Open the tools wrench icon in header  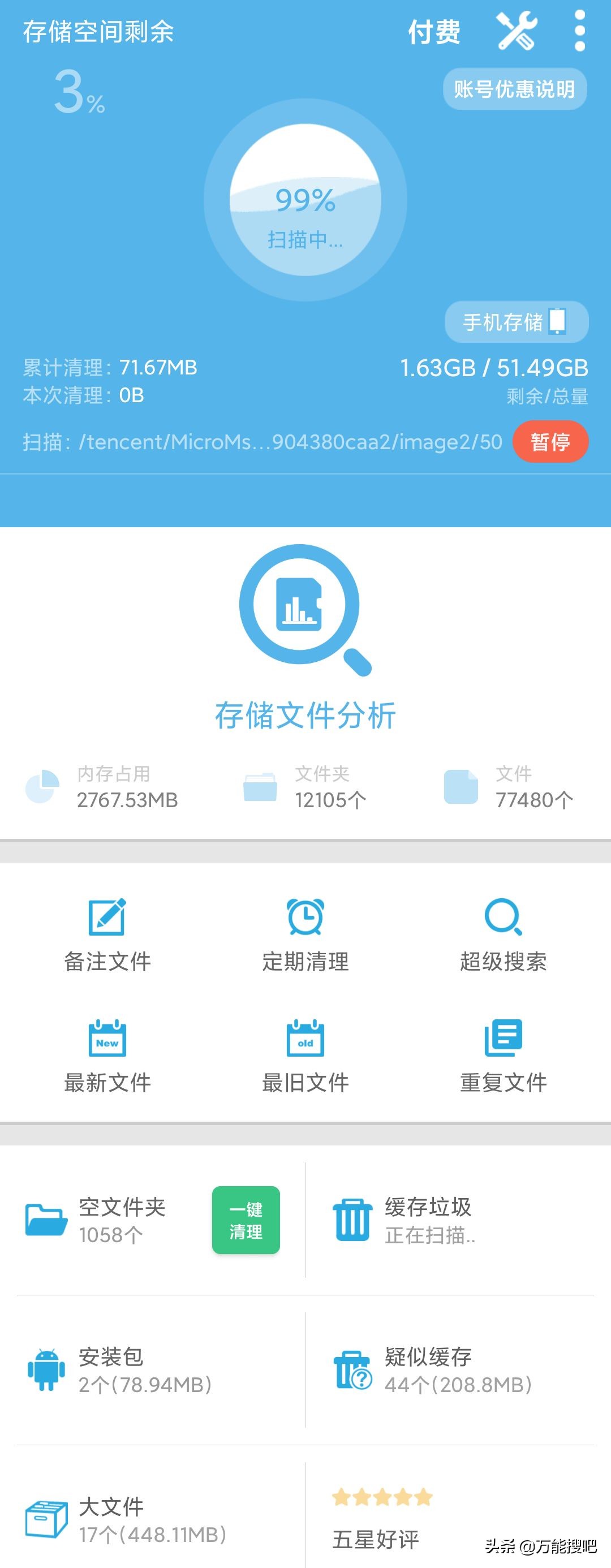pos(516,32)
